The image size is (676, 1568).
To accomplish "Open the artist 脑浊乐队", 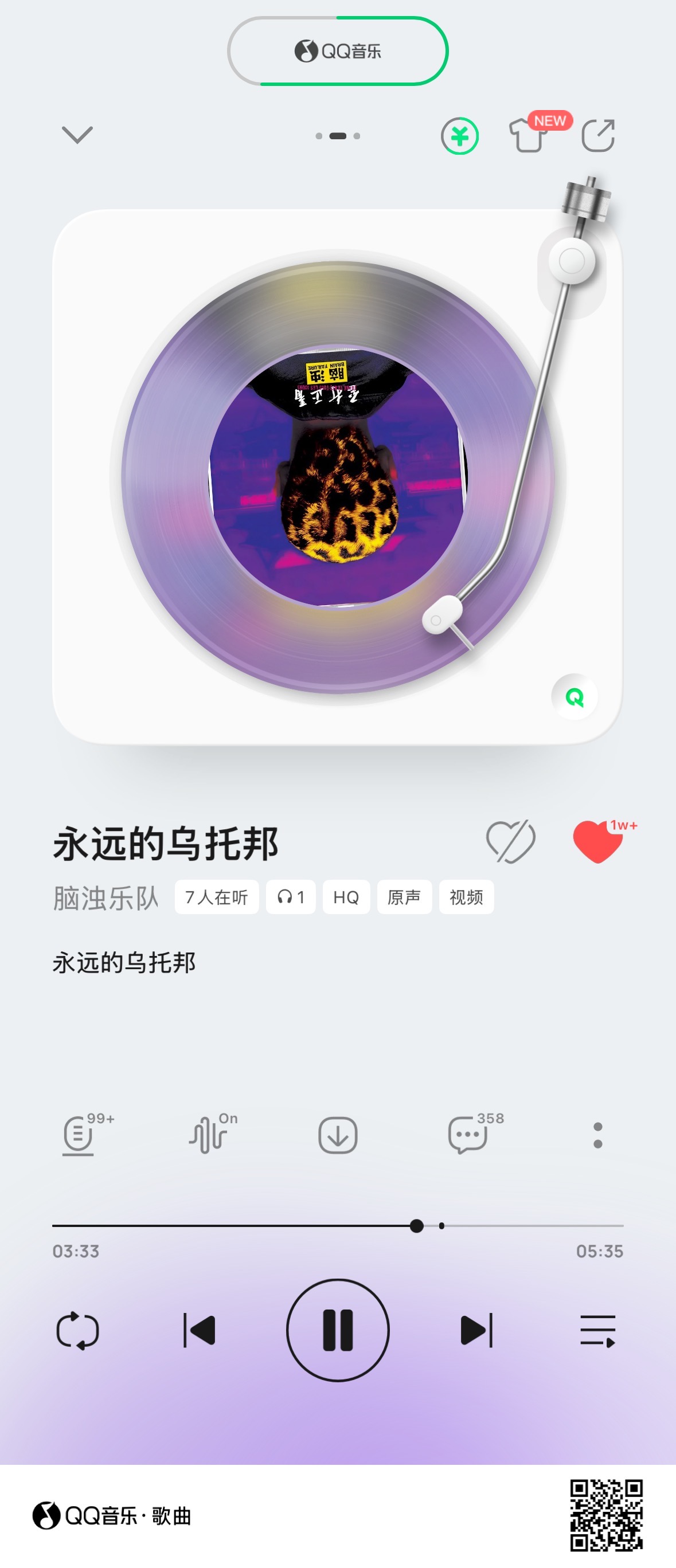I will click(x=106, y=898).
